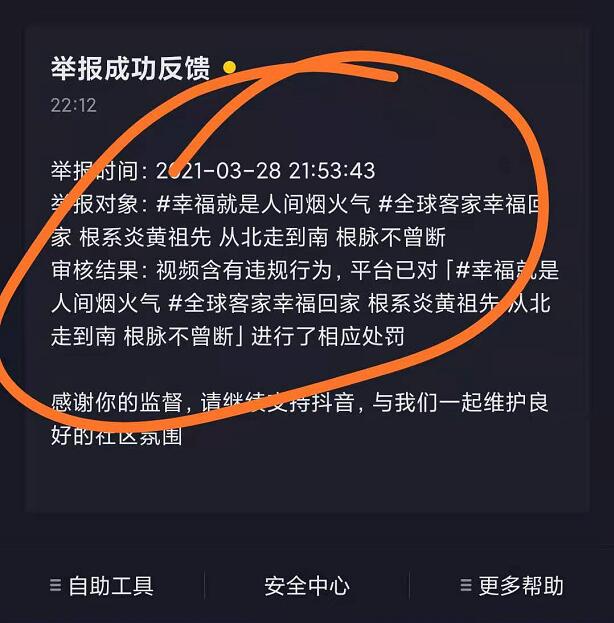Go to 安全中心

click(307, 585)
